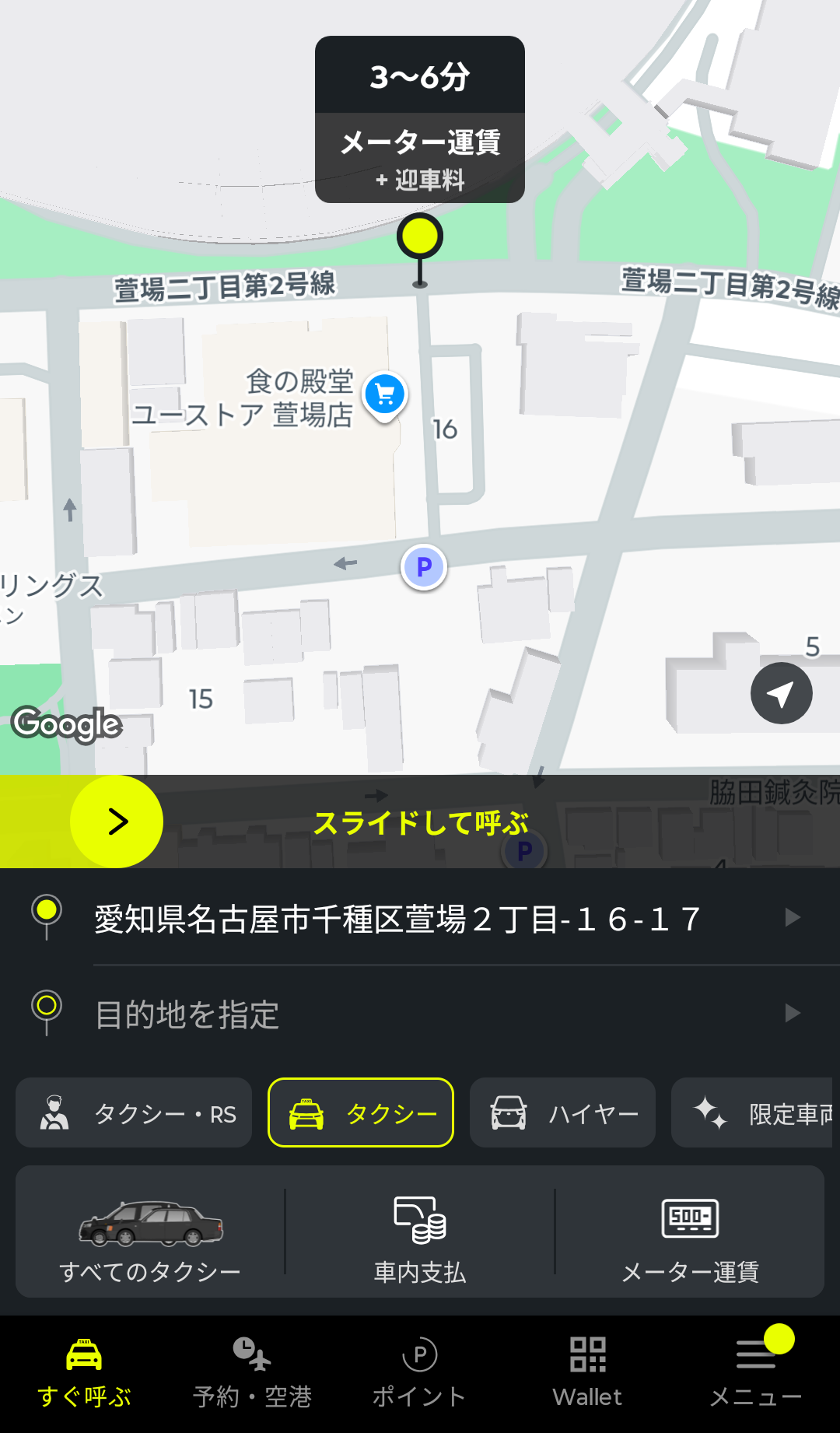840x1433 pixels.
Task: Open the ポイント tab
Action: (420, 1374)
